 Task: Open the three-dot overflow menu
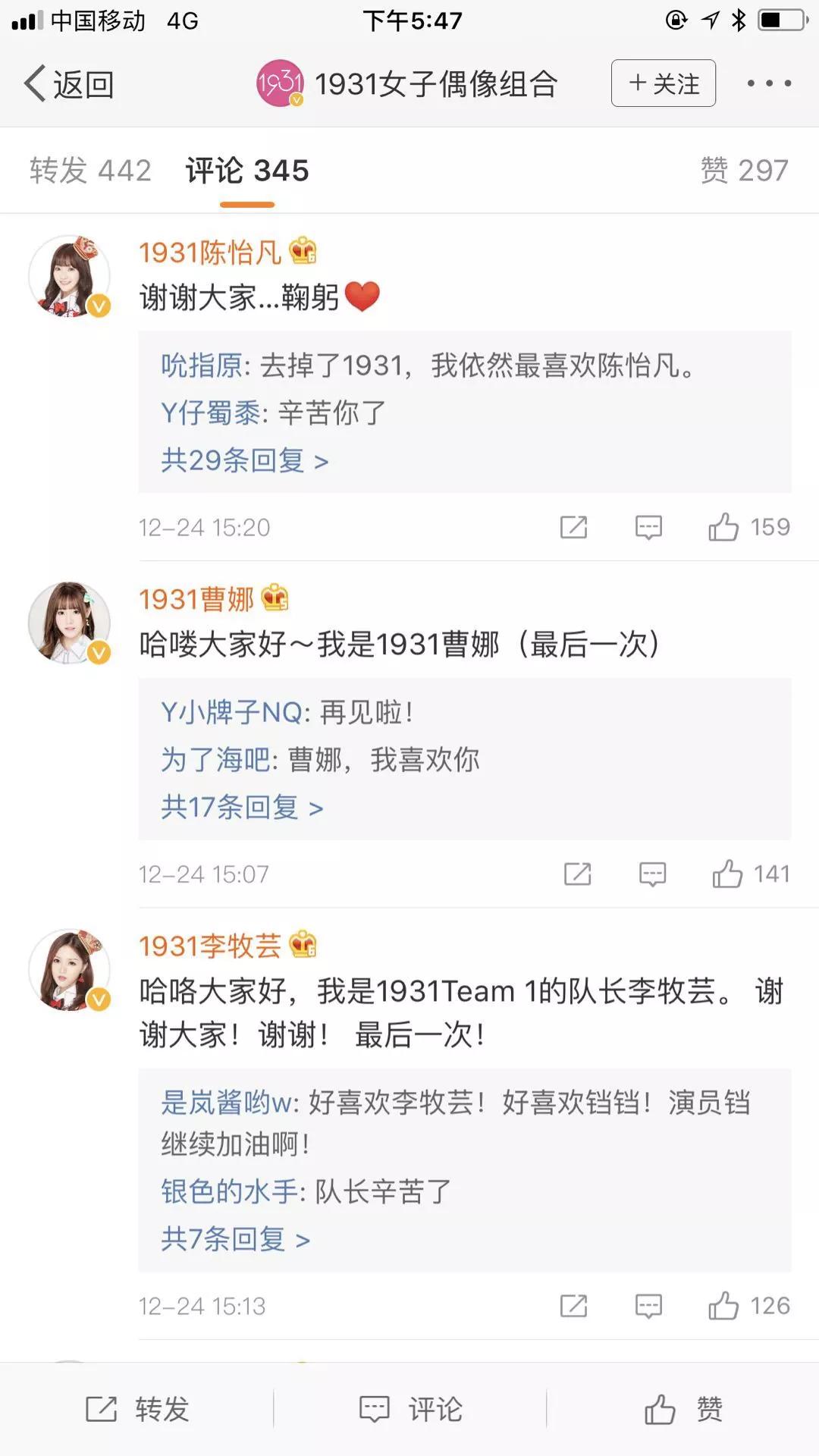tap(769, 83)
